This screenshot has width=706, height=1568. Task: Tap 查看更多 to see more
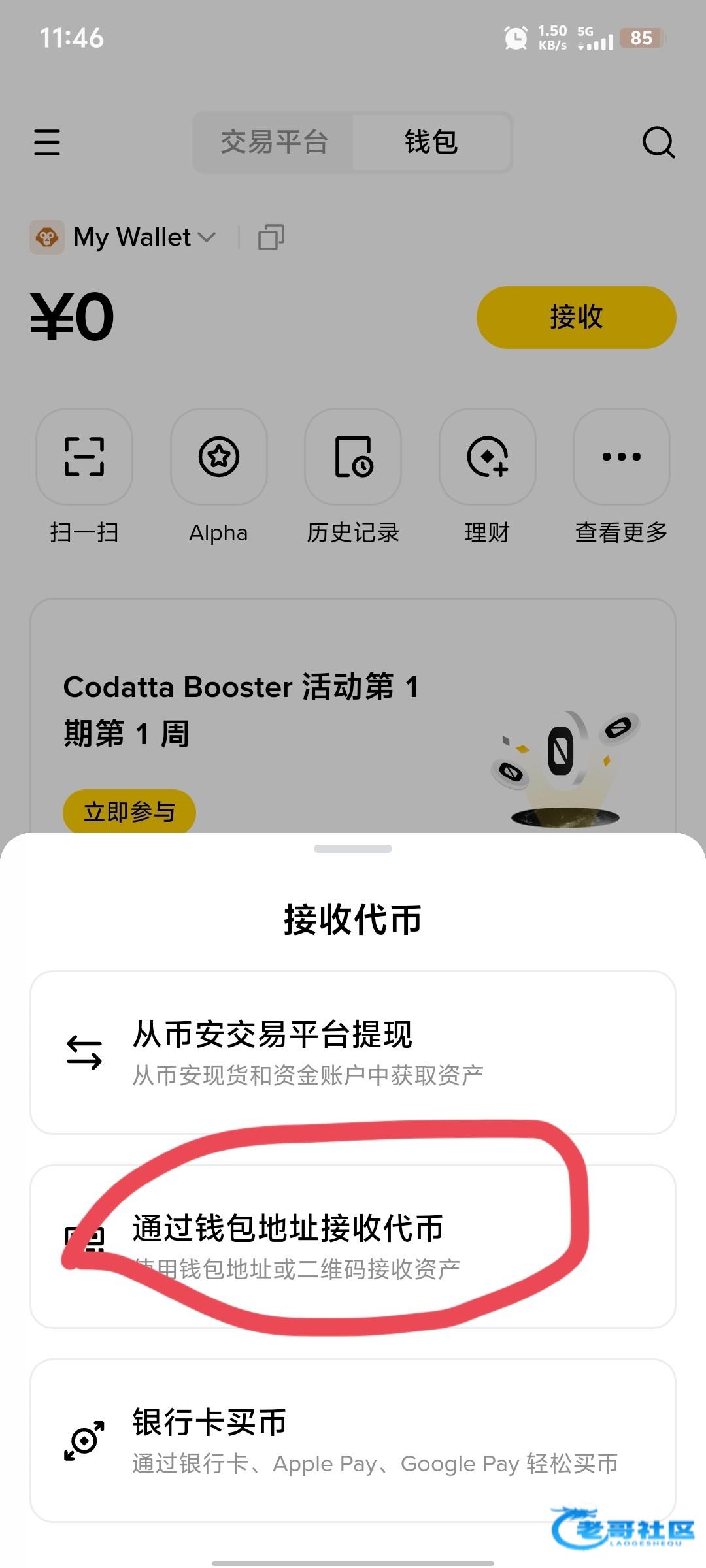pos(622,457)
